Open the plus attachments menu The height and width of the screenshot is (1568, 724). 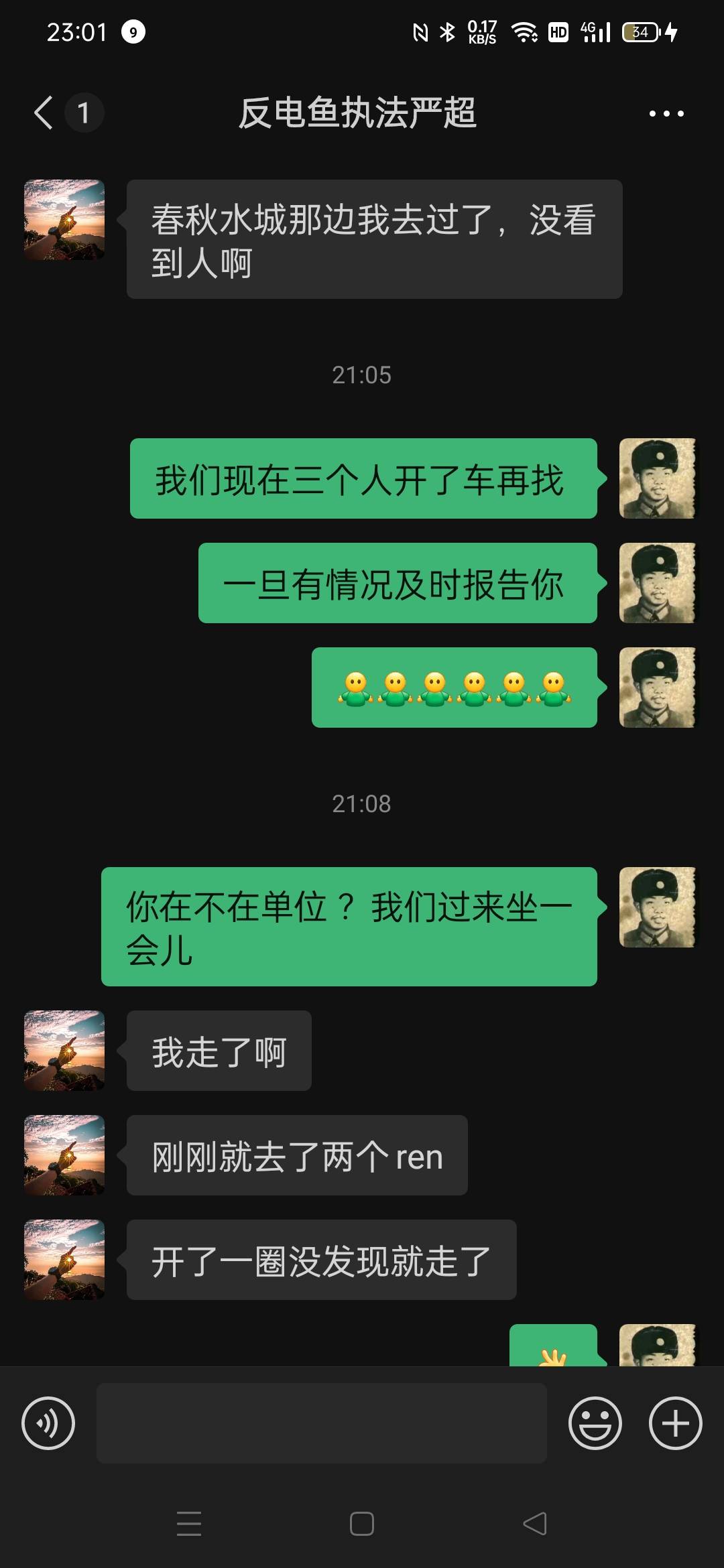point(676,1423)
